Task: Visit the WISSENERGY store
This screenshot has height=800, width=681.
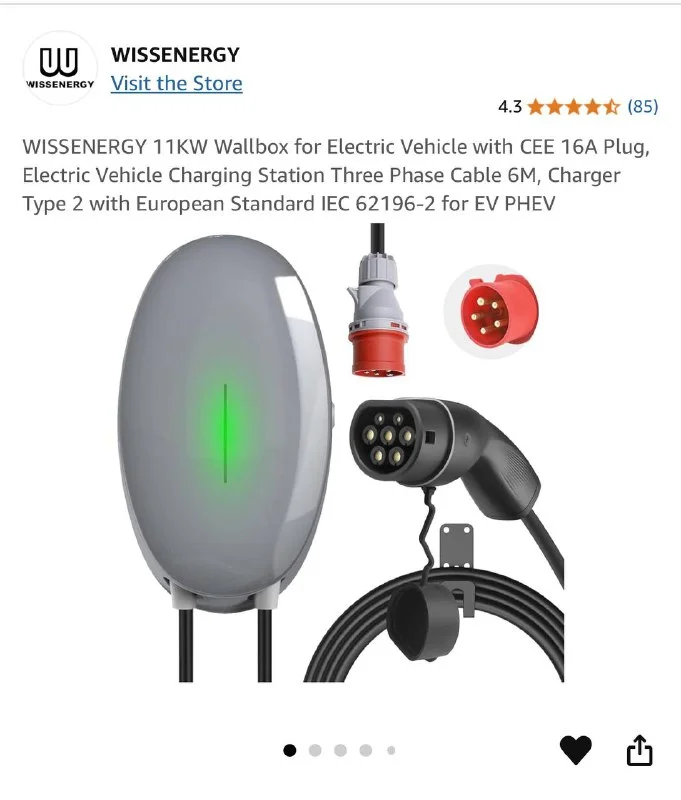Action: coord(176,83)
